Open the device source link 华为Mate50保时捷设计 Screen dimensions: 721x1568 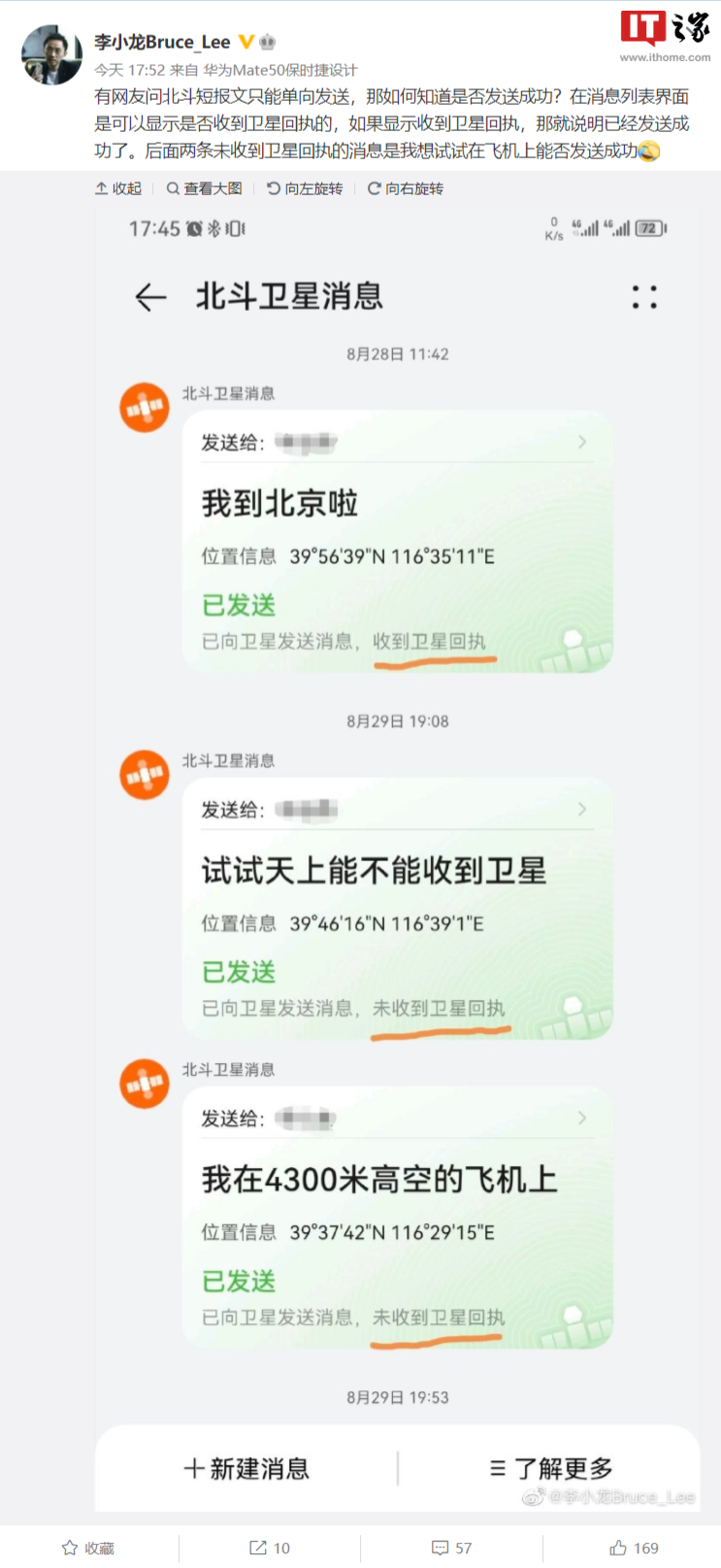280,70
